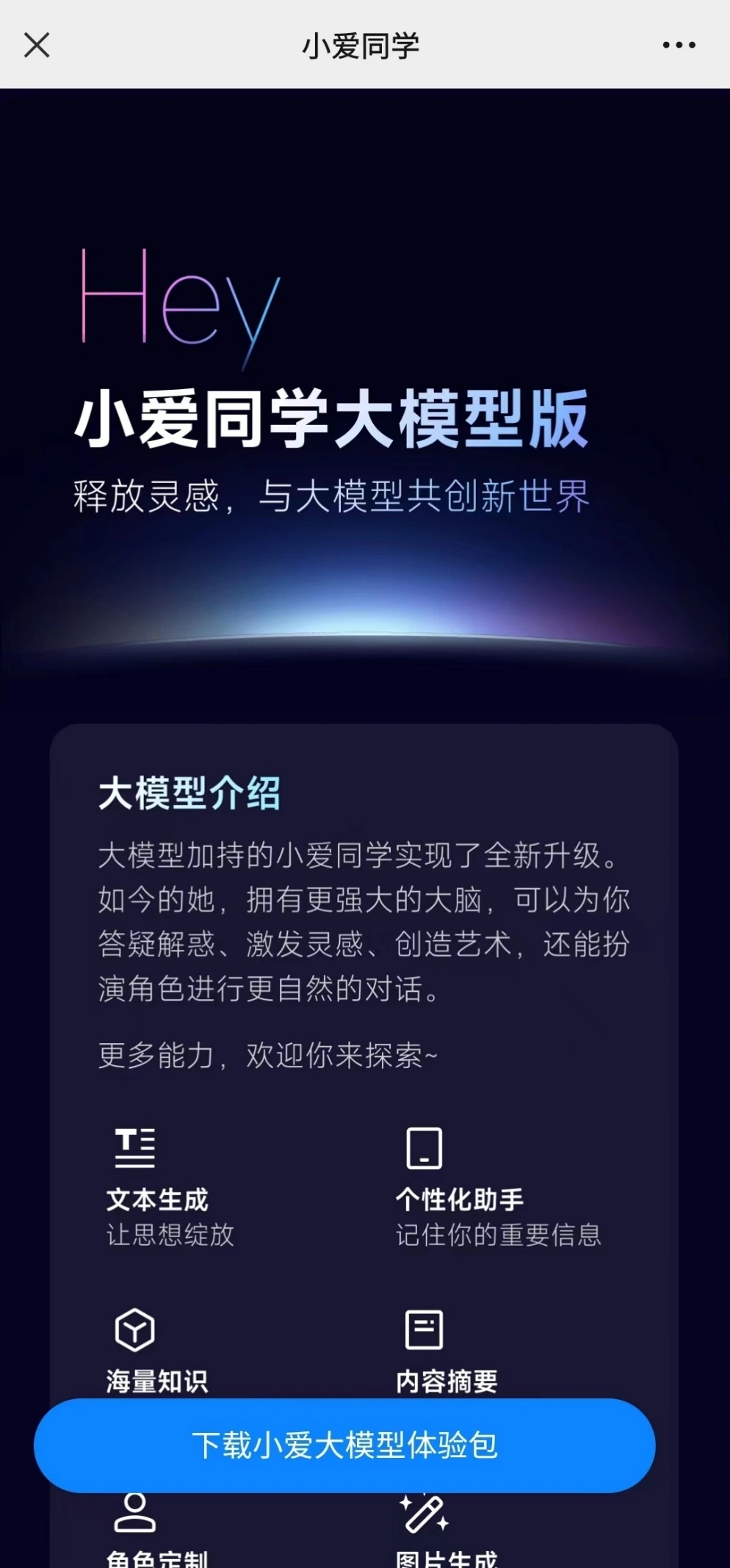Open the three-dot overflow menu
The image size is (730, 1568).
pyautogui.click(x=679, y=45)
